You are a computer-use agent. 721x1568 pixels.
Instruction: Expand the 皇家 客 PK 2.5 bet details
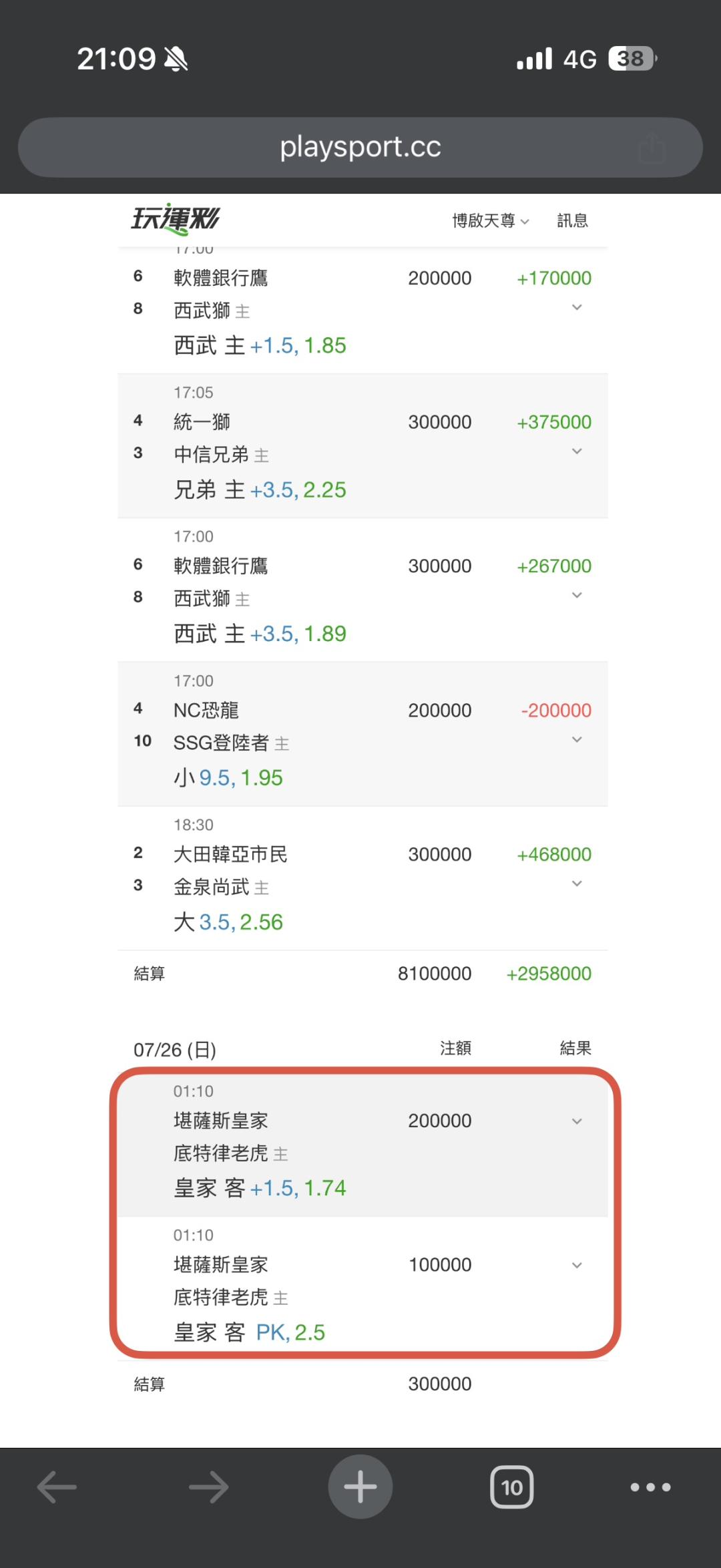pos(577,1265)
